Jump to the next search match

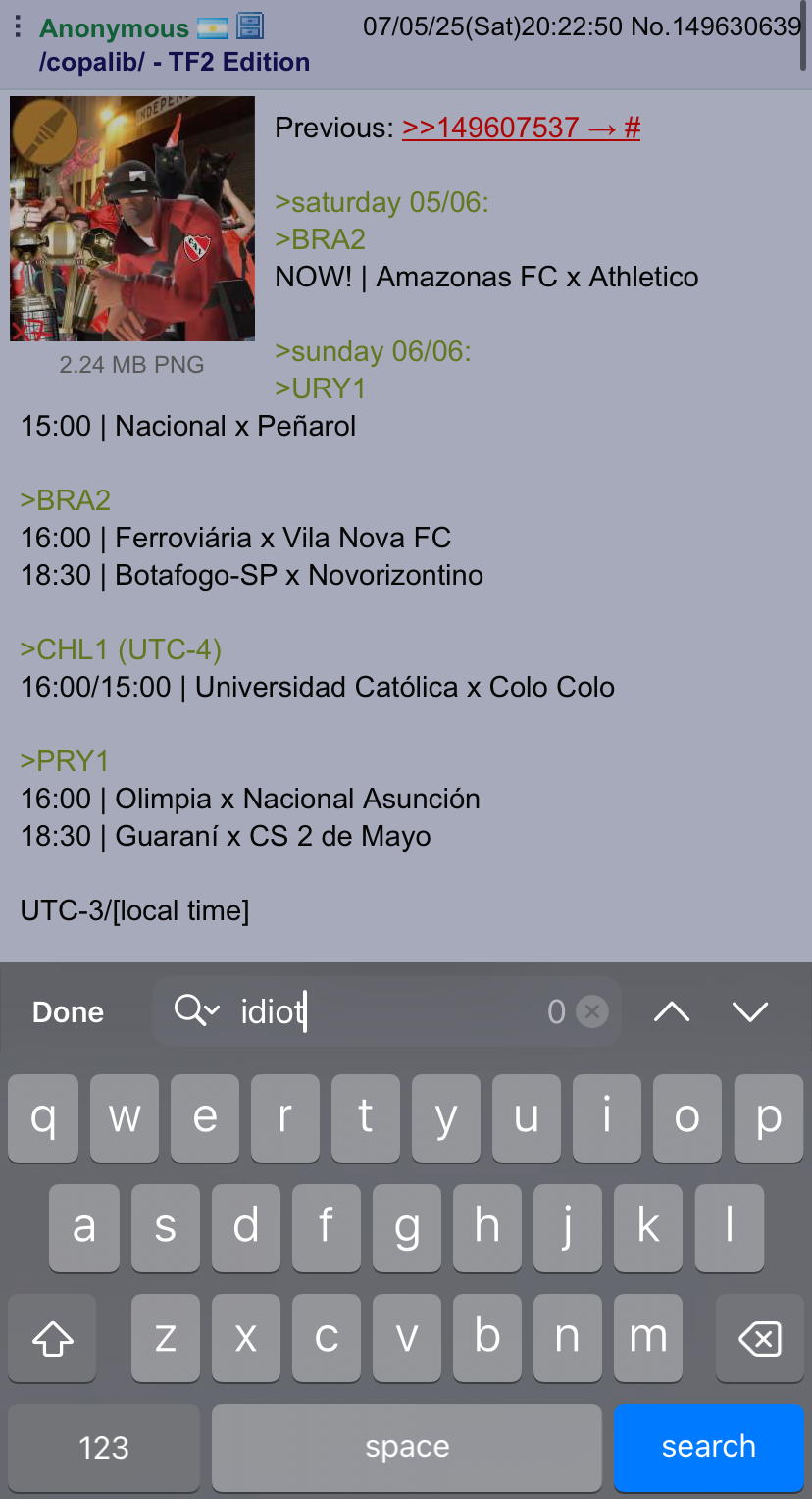tap(750, 1011)
